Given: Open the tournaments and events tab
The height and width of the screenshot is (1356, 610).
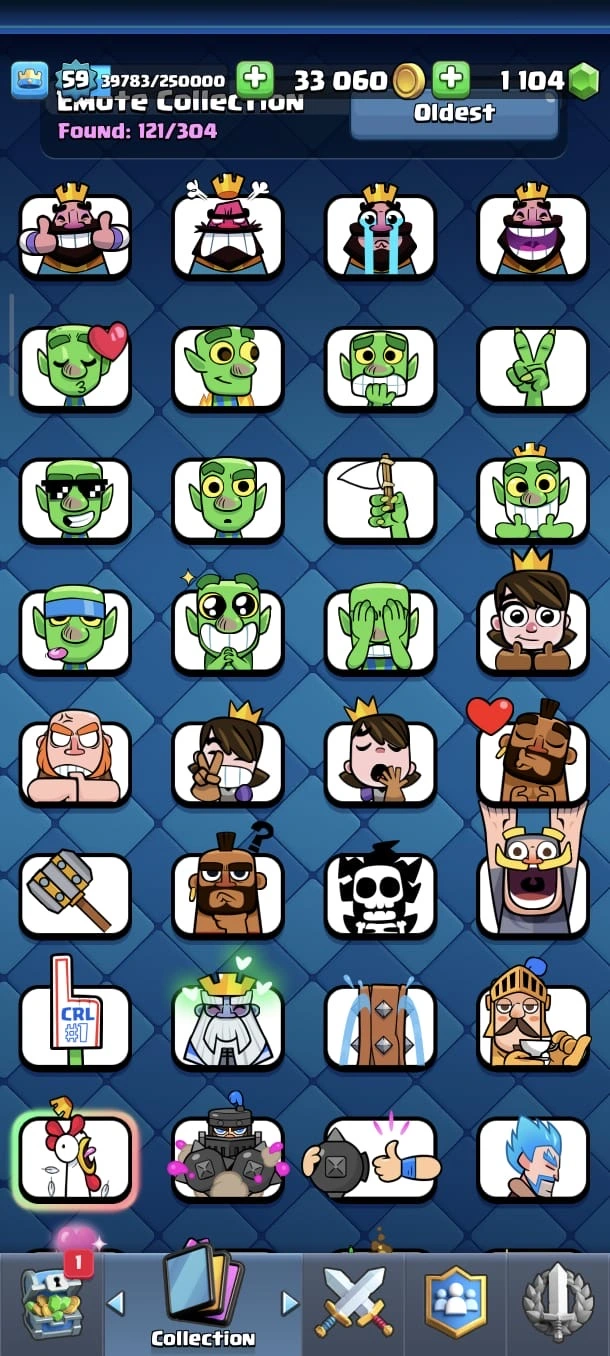Looking at the screenshot, I should [558, 1303].
